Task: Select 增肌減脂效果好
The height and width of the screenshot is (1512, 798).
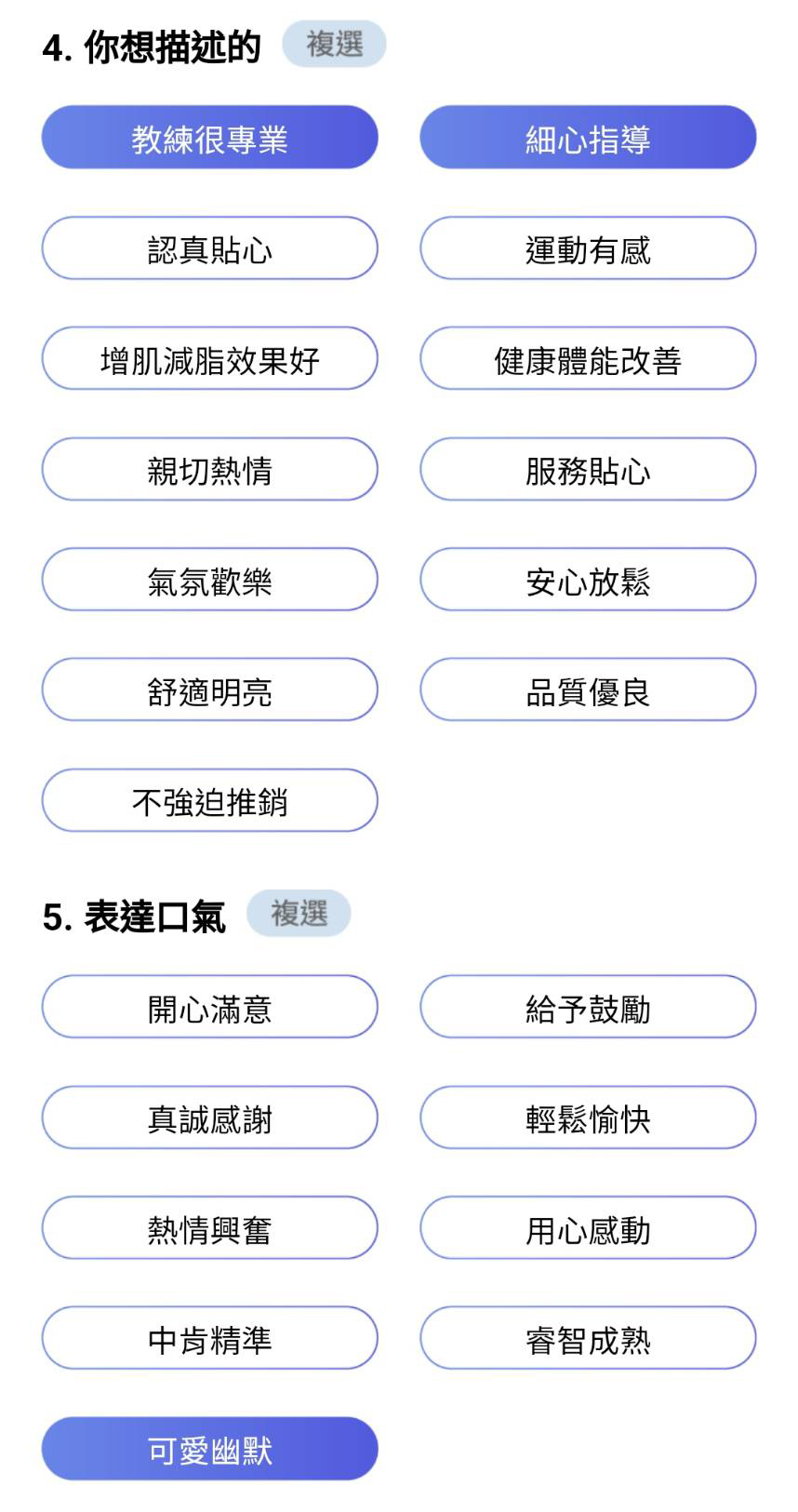Action: pos(209,358)
